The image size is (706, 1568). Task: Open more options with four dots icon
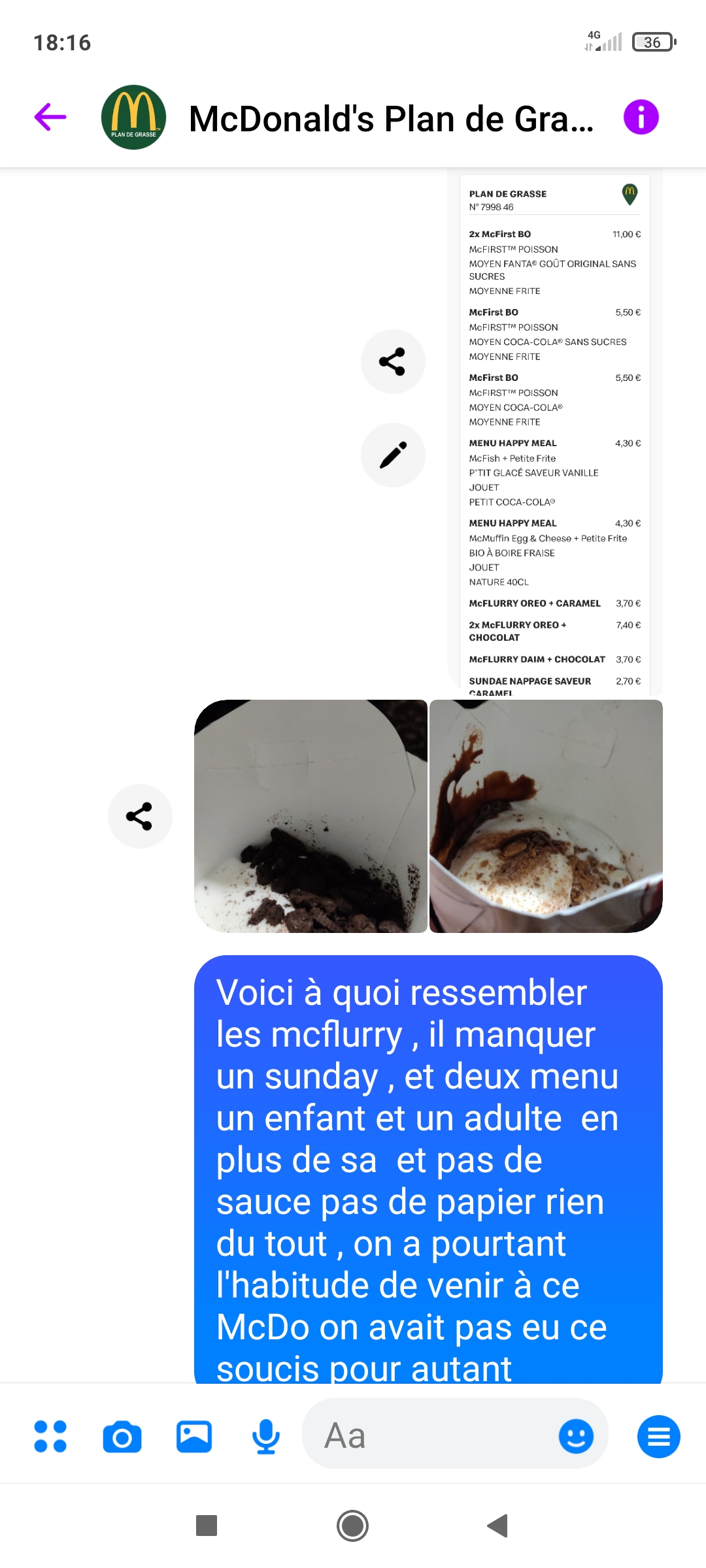pyautogui.click(x=50, y=1436)
